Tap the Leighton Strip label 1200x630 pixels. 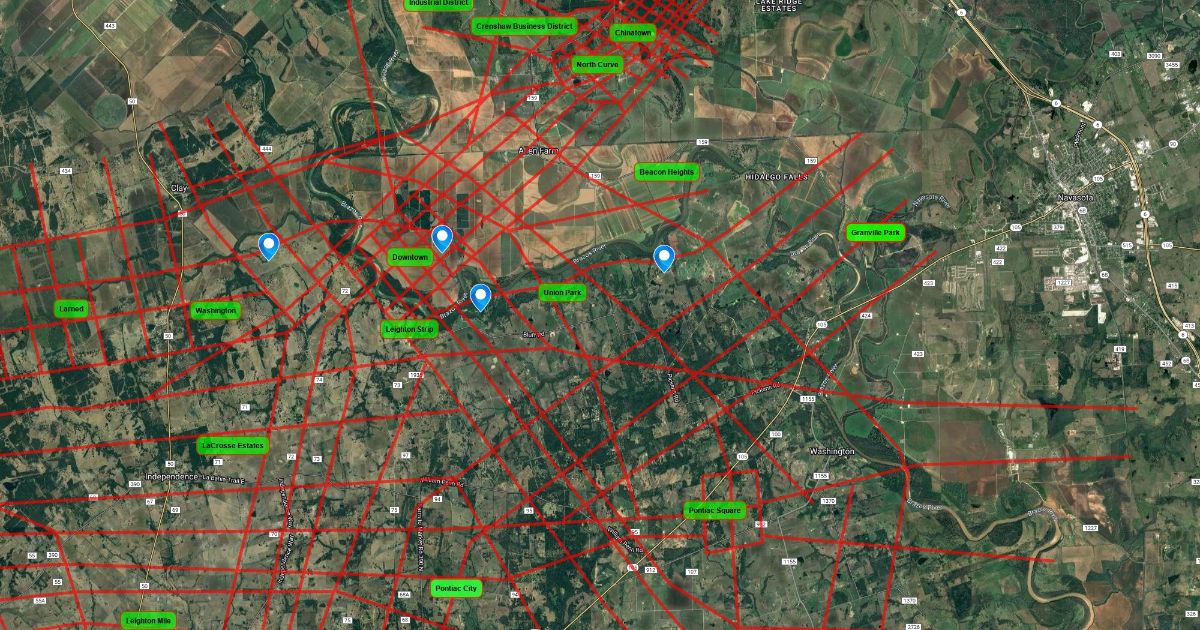(x=410, y=329)
